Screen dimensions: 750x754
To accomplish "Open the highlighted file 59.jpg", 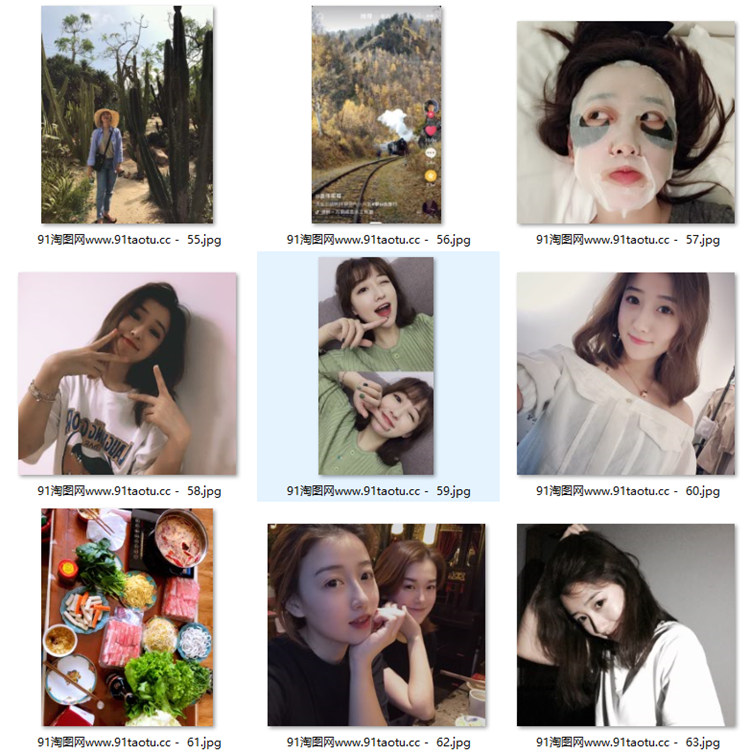I will (377, 366).
